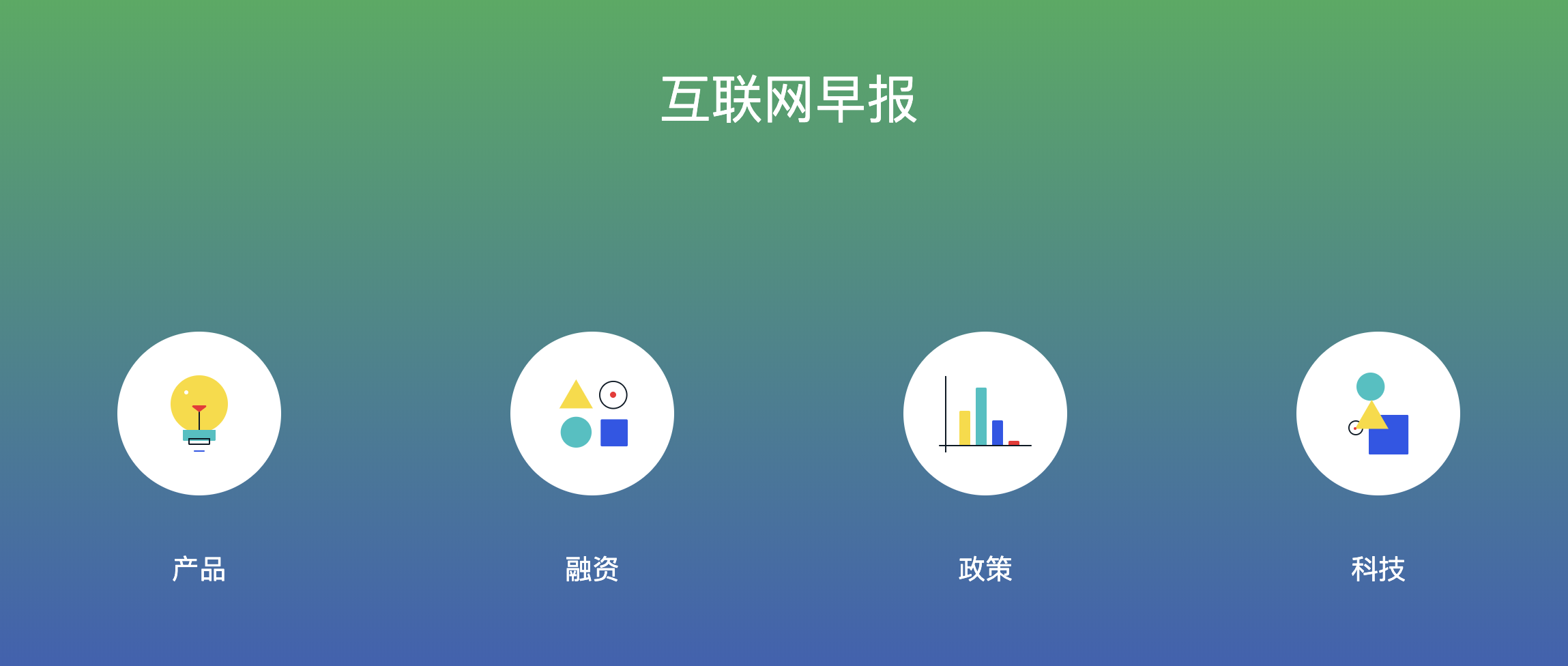Image resolution: width=1568 pixels, height=666 pixels.
Task: Go to the 科技 category
Action: click(x=1378, y=414)
